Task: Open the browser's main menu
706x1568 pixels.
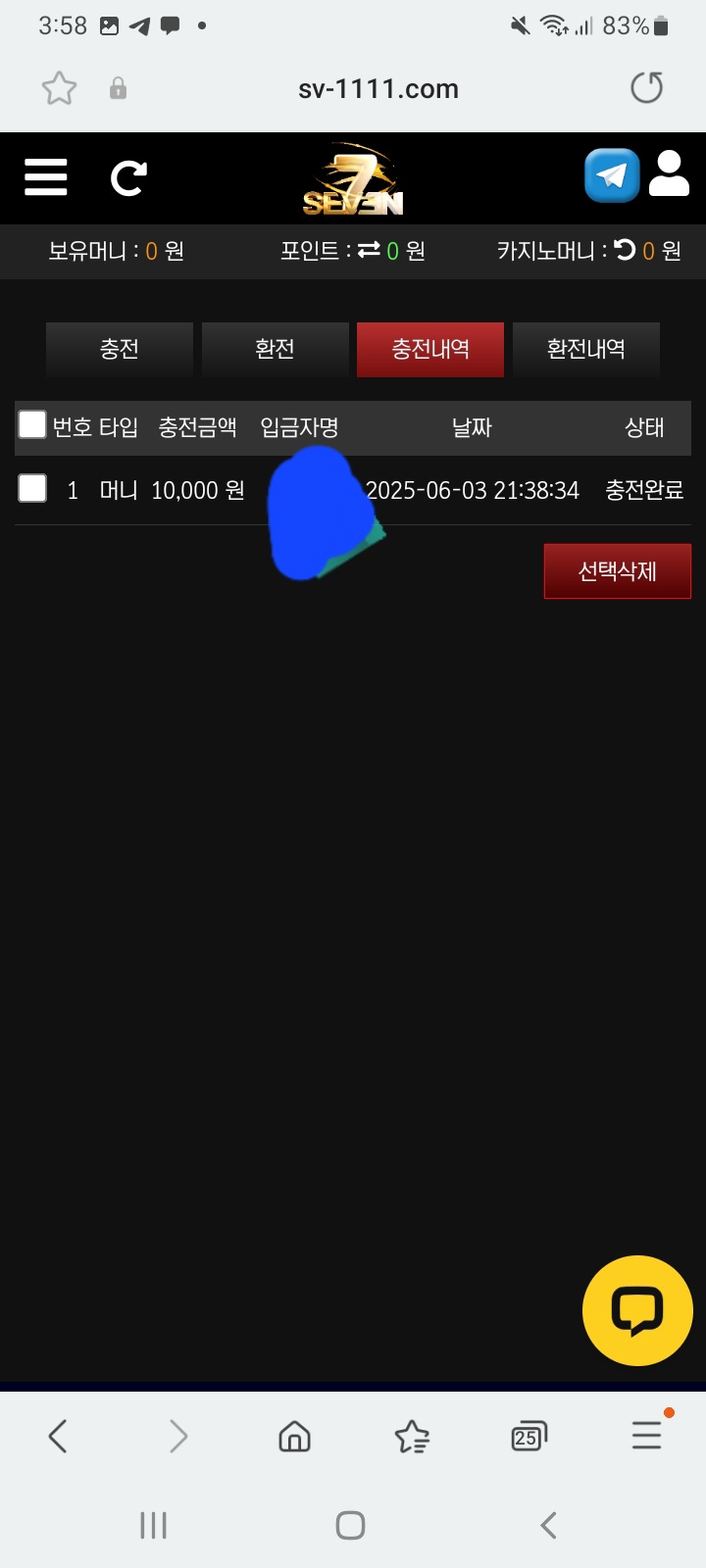Action: 646,1435
